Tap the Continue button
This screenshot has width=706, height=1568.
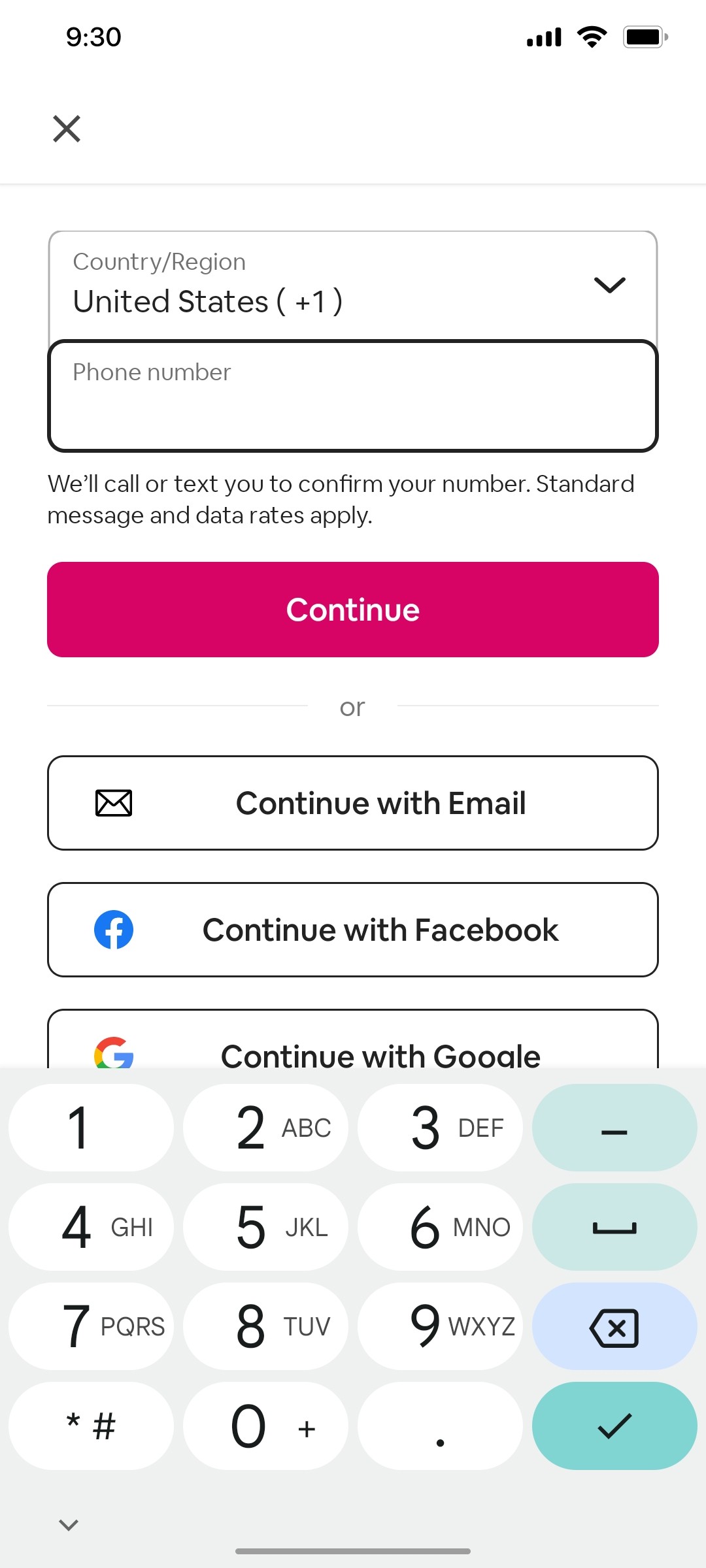tap(353, 608)
